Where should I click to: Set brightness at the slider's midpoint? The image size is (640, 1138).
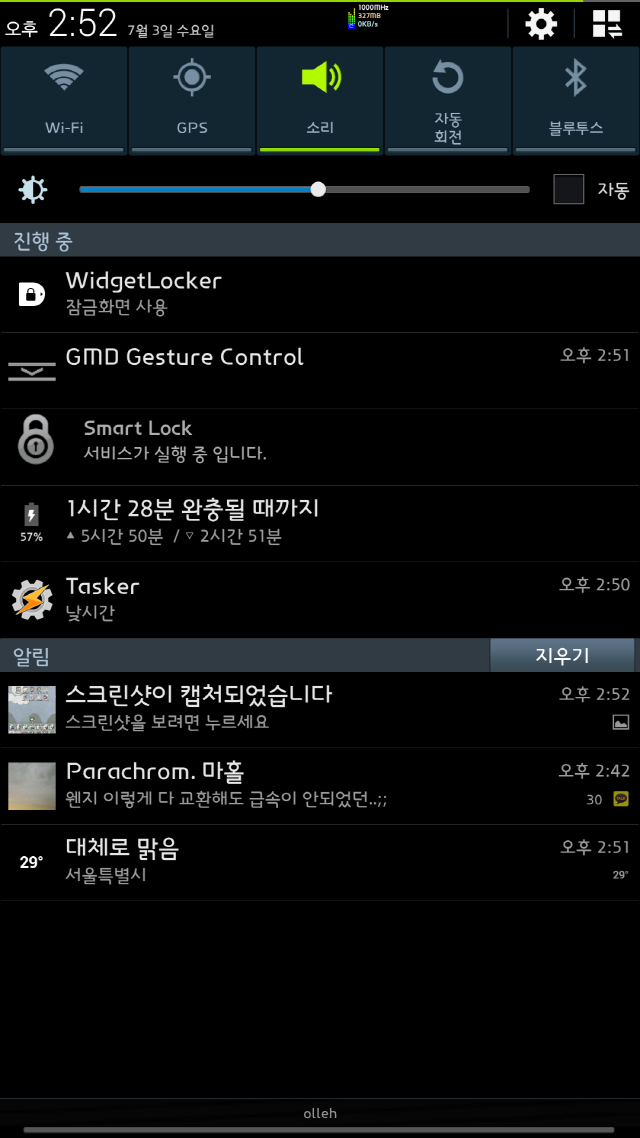pyautogui.click(x=305, y=189)
